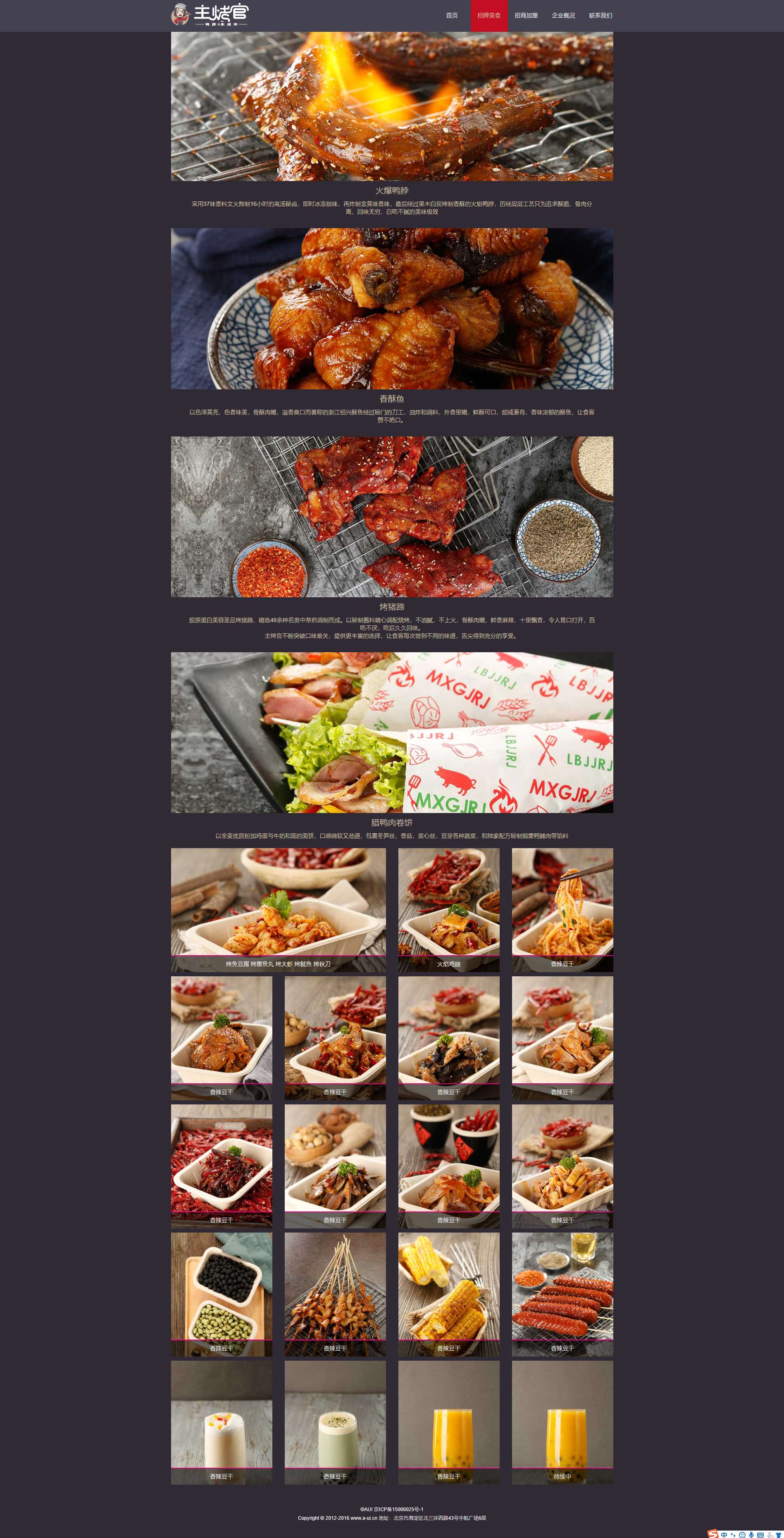Open the 腊鸭肉卷饼 banner image
This screenshot has width=784, height=1538.
392,732
